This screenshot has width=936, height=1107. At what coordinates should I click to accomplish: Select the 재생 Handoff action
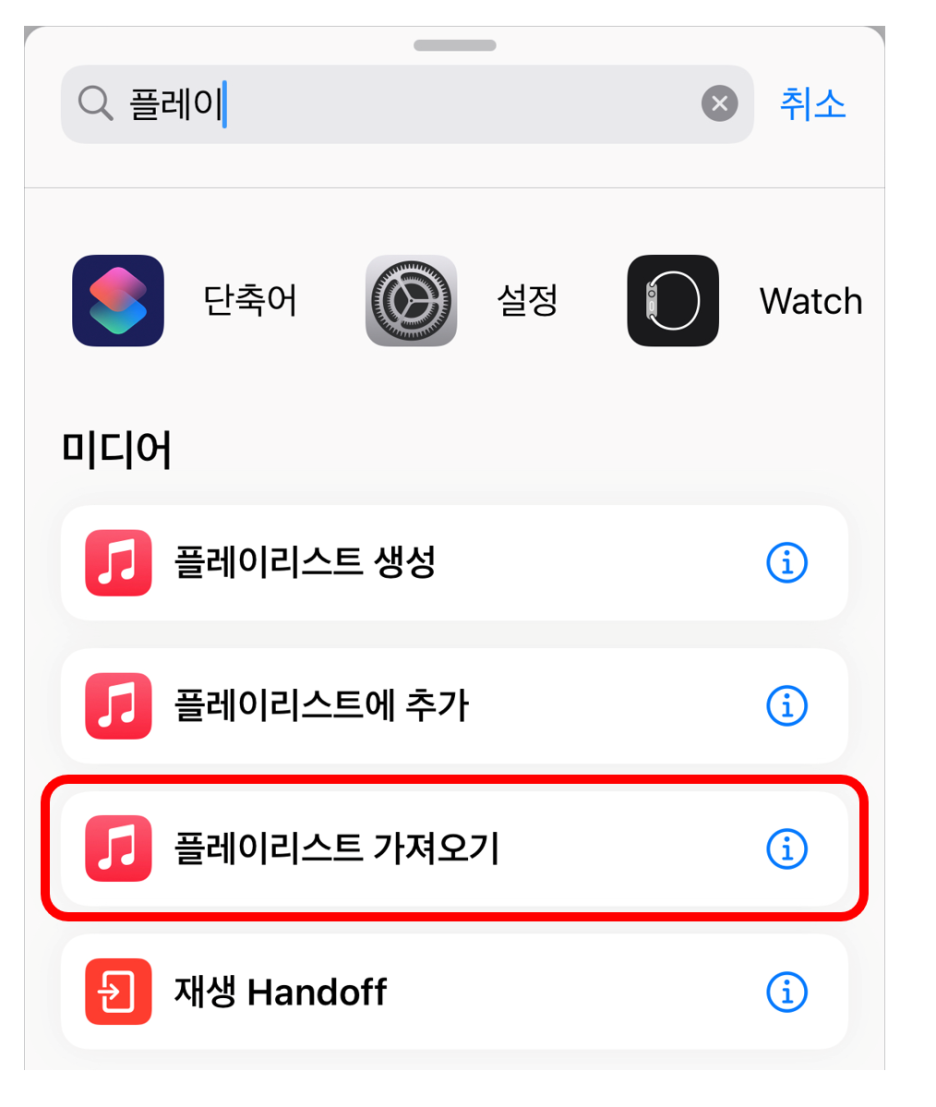tap(400, 992)
